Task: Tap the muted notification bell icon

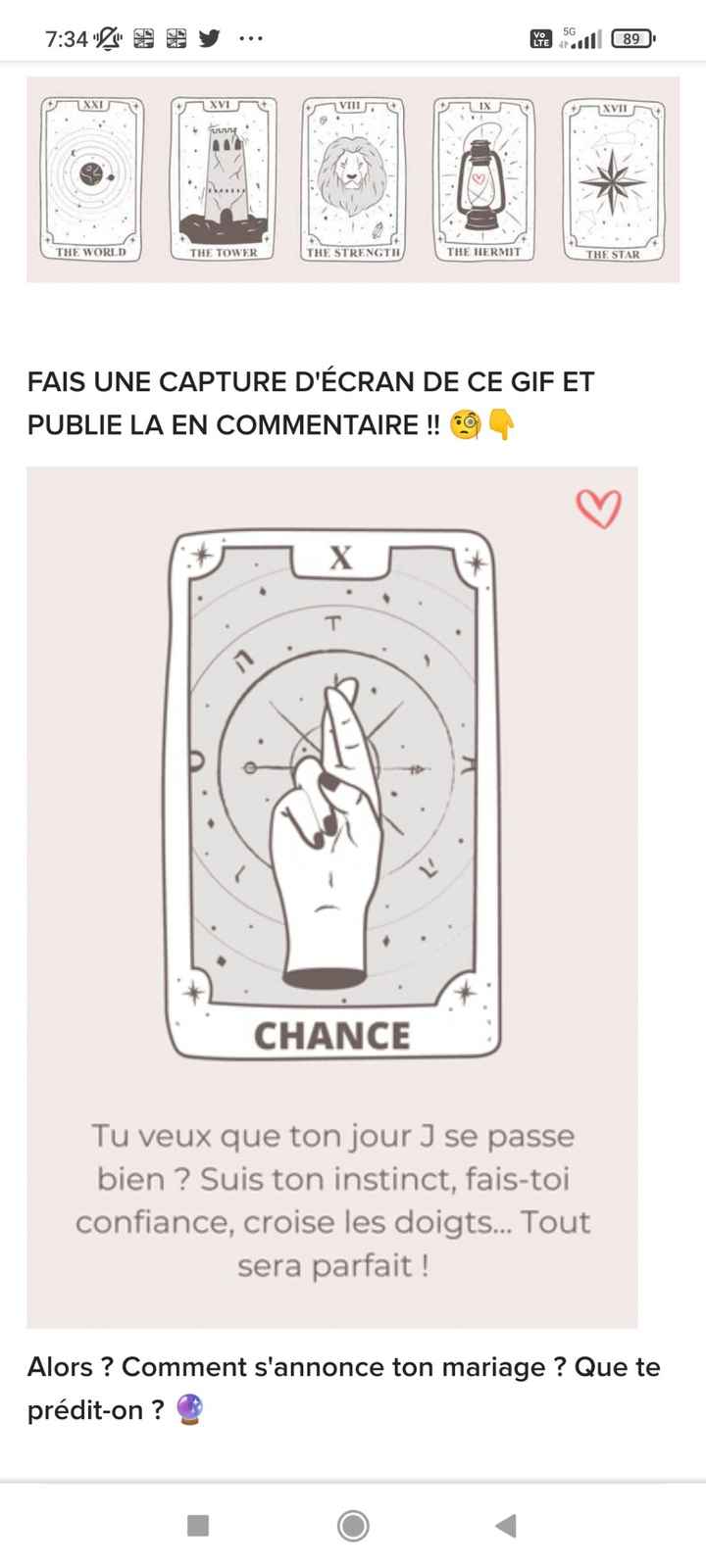Action: point(108,37)
